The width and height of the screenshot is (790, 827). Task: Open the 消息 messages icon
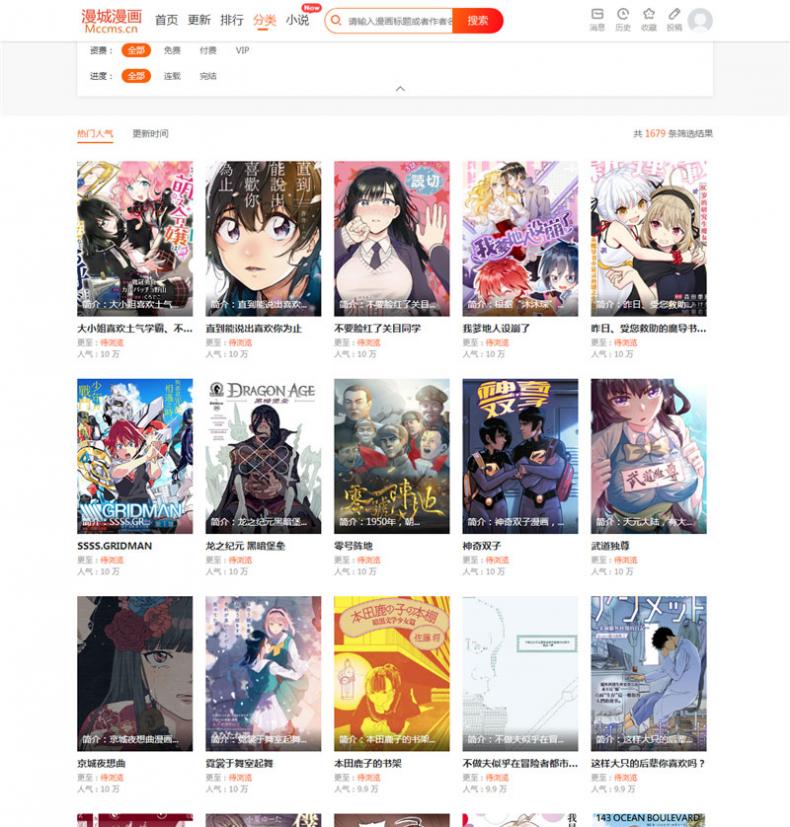click(x=597, y=19)
